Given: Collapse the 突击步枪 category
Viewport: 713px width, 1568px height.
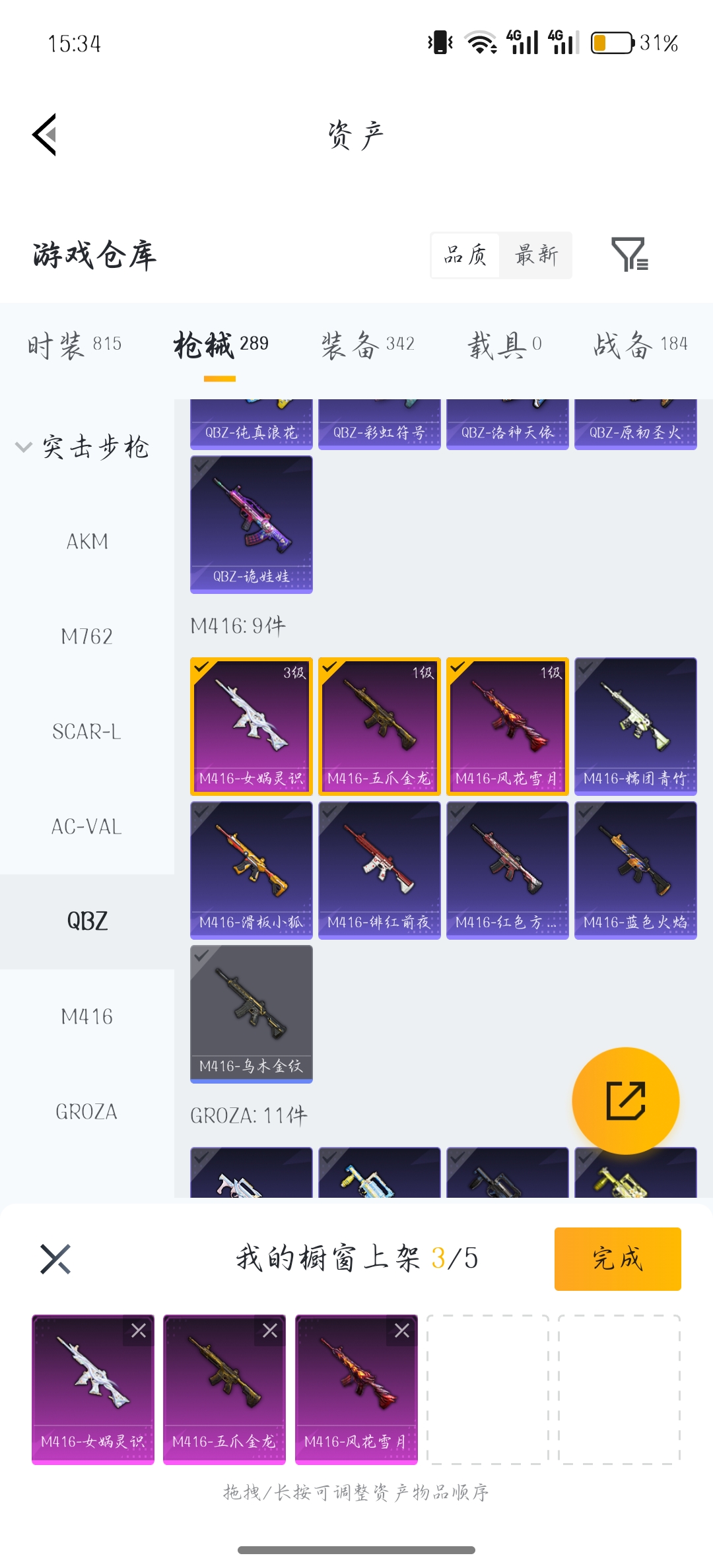Looking at the screenshot, I should [24, 447].
